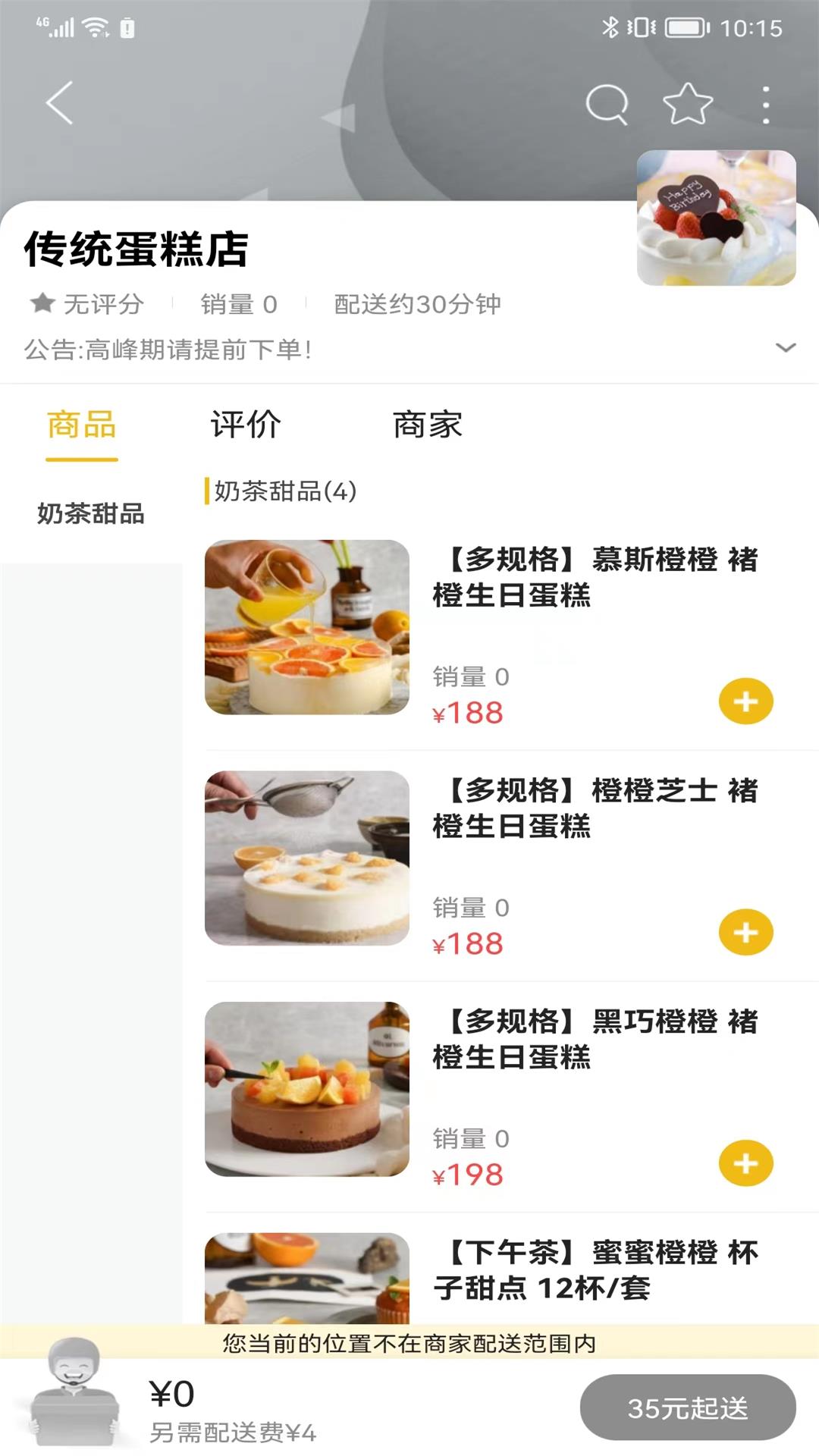Click the back arrow to leave the shop
Screen dimensions: 819x1456
click(59, 104)
